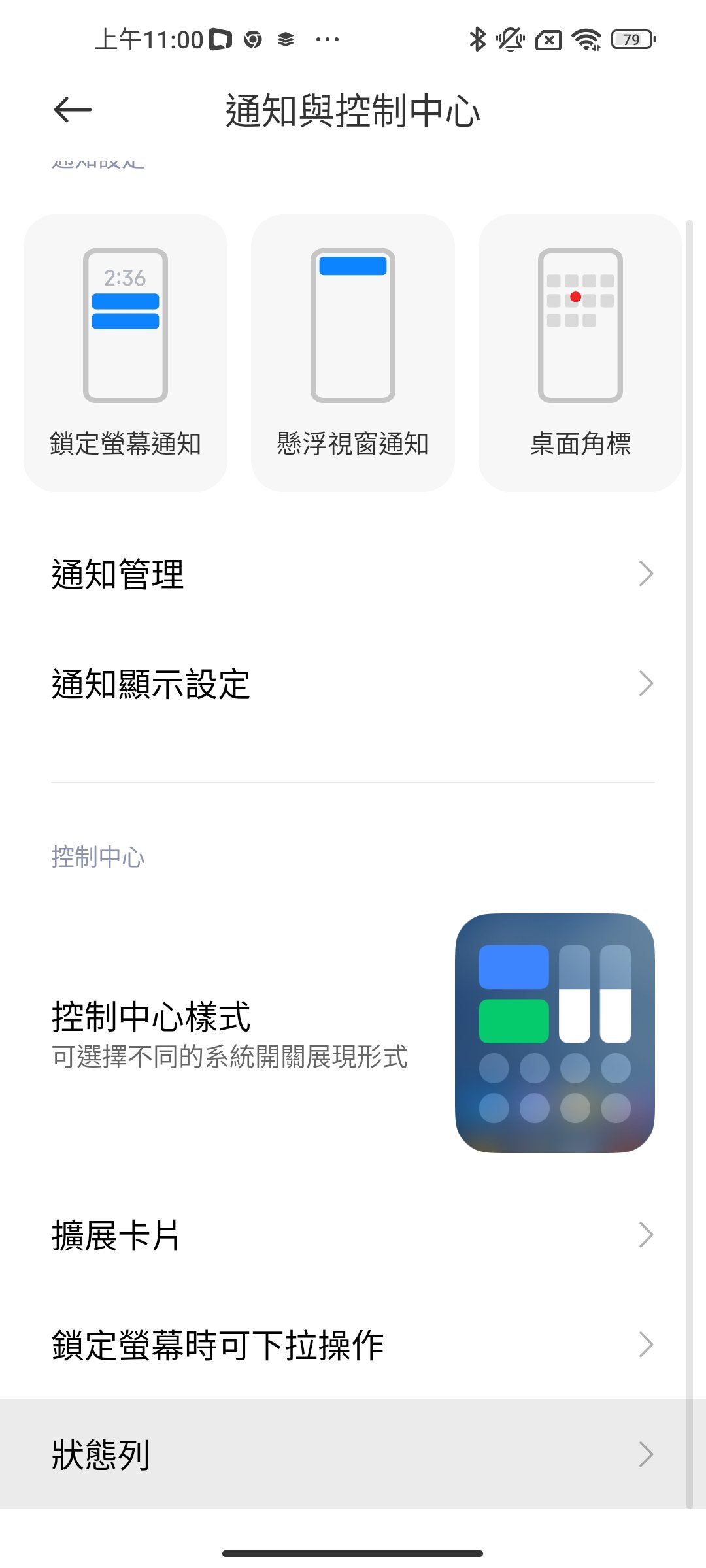The width and height of the screenshot is (706, 1568).
Task: Open 狀態列 settings
Action: (353, 1455)
